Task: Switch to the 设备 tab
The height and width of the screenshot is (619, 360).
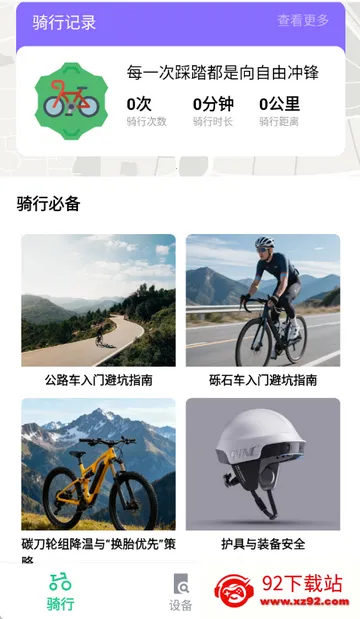Action: pyautogui.click(x=181, y=592)
